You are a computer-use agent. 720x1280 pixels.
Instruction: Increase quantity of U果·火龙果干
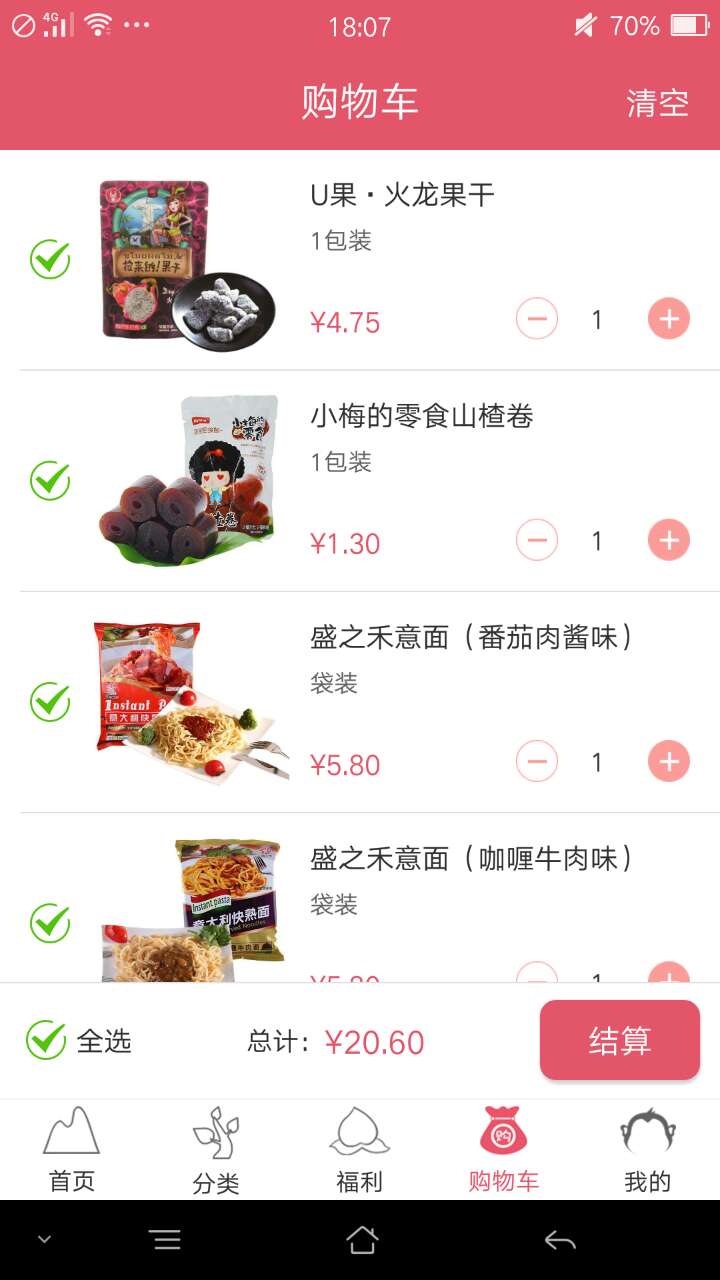[x=669, y=319]
